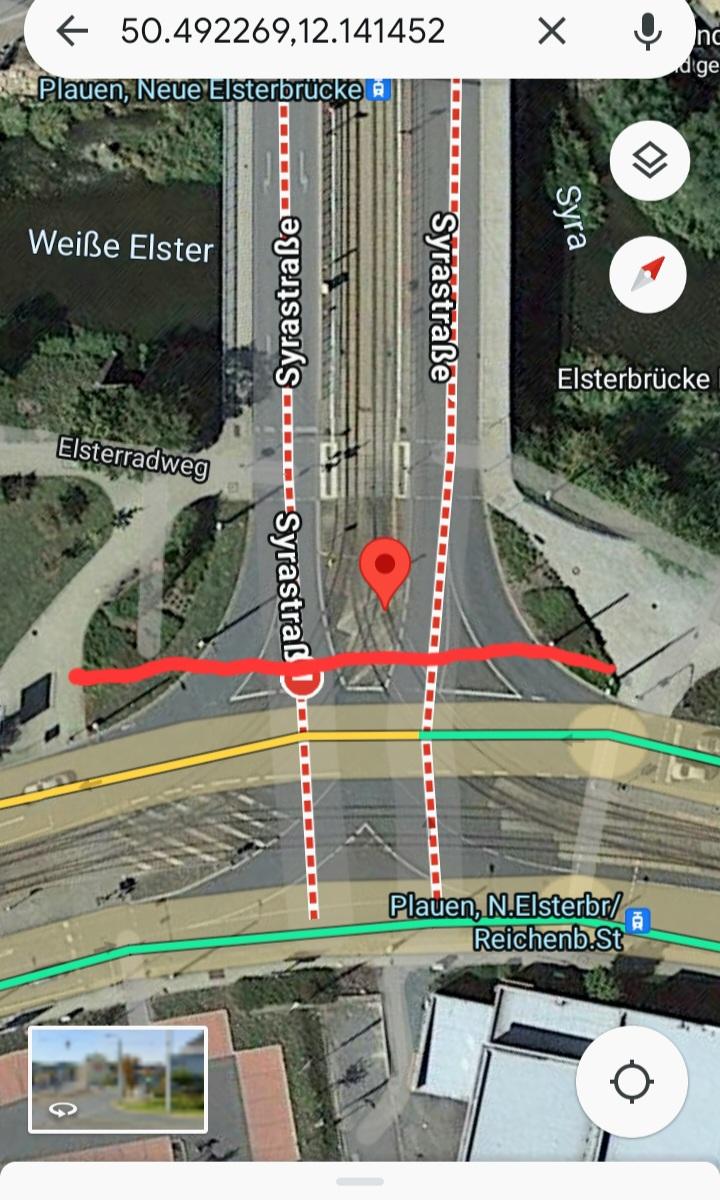Reset map orientation with the compass
Screen dimensions: 720x1200
[648, 274]
